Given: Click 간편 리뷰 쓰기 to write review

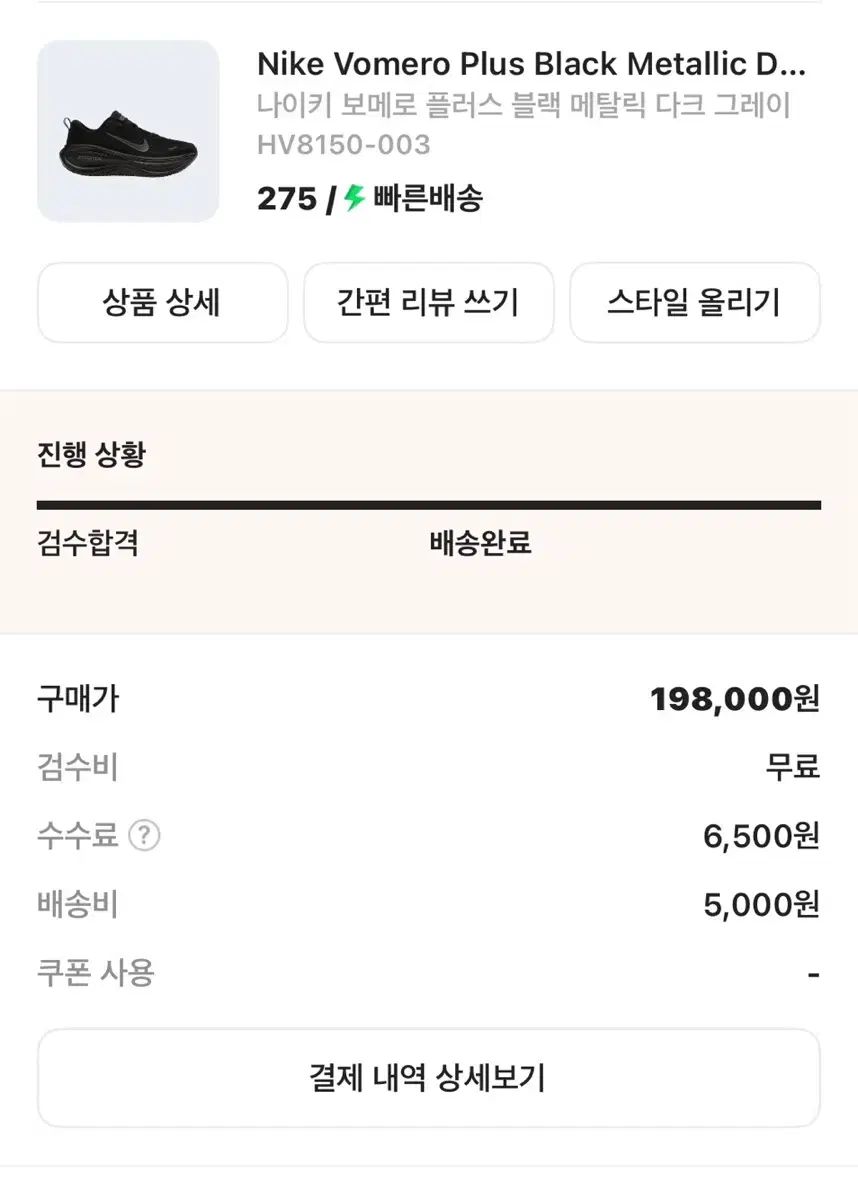Looking at the screenshot, I should point(428,302).
